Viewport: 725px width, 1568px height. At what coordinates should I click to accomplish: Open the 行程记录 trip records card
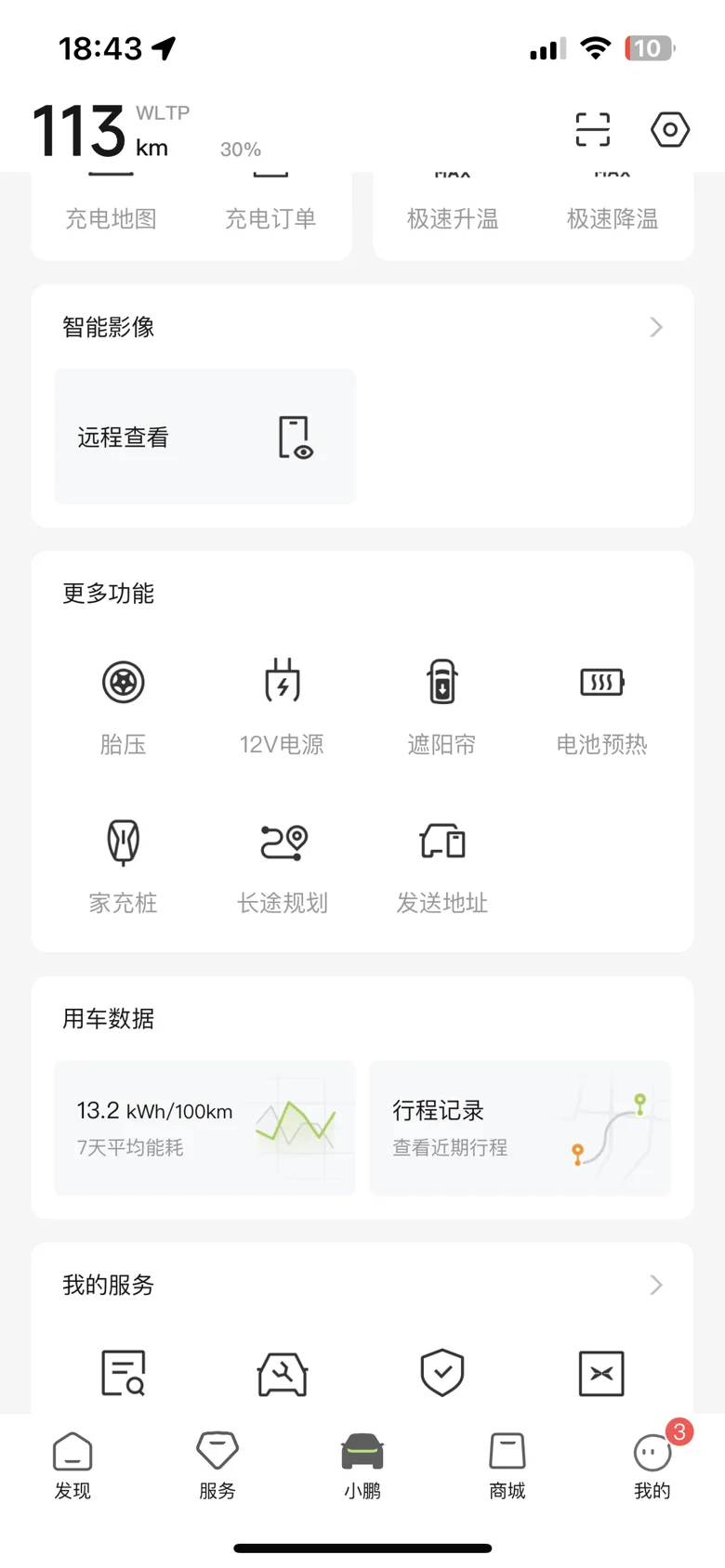(x=520, y=1128)
